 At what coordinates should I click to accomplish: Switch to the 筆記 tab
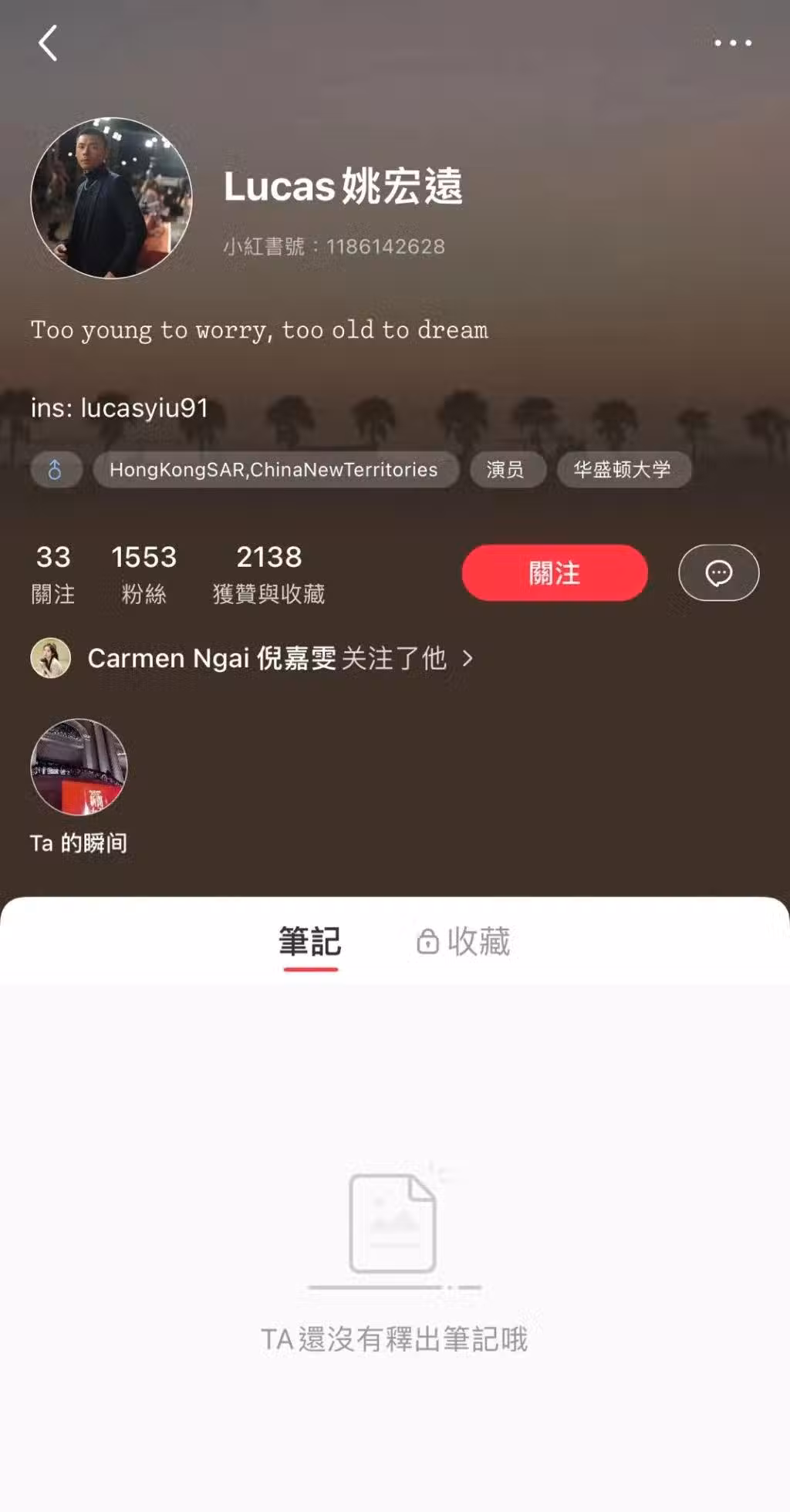[x=310, y=942]
